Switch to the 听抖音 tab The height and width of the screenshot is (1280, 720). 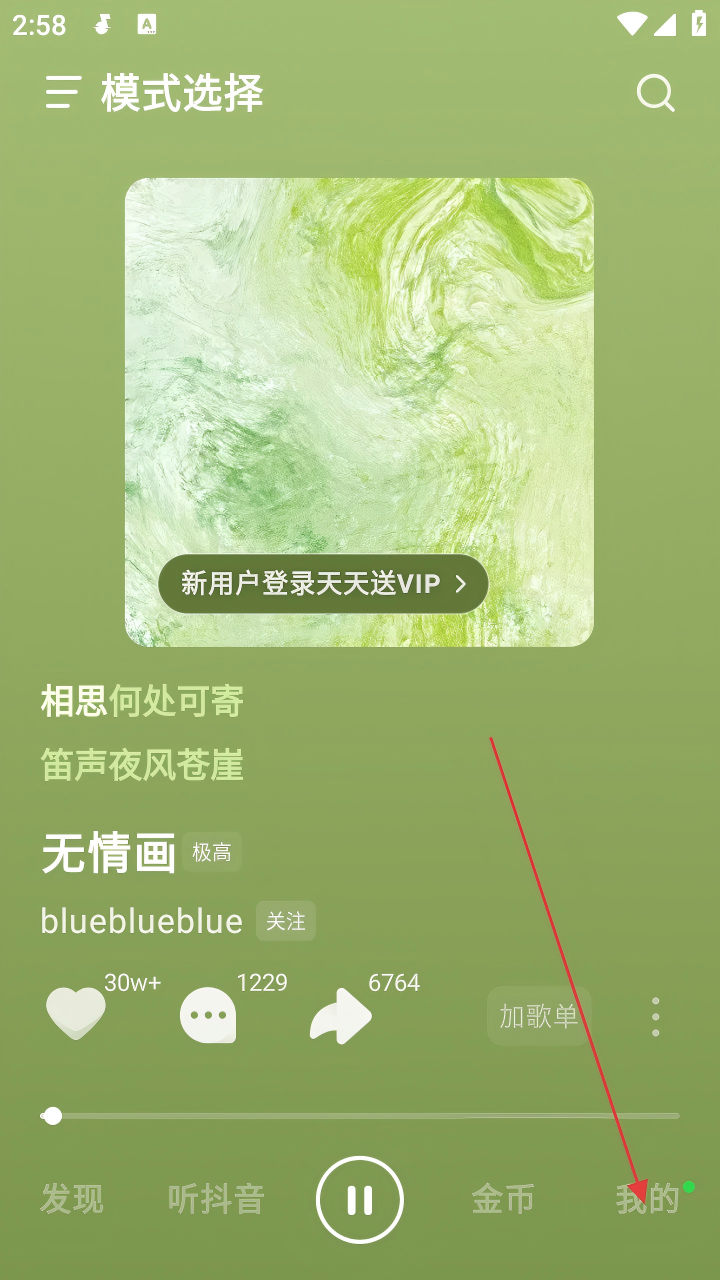point(216,1199)
